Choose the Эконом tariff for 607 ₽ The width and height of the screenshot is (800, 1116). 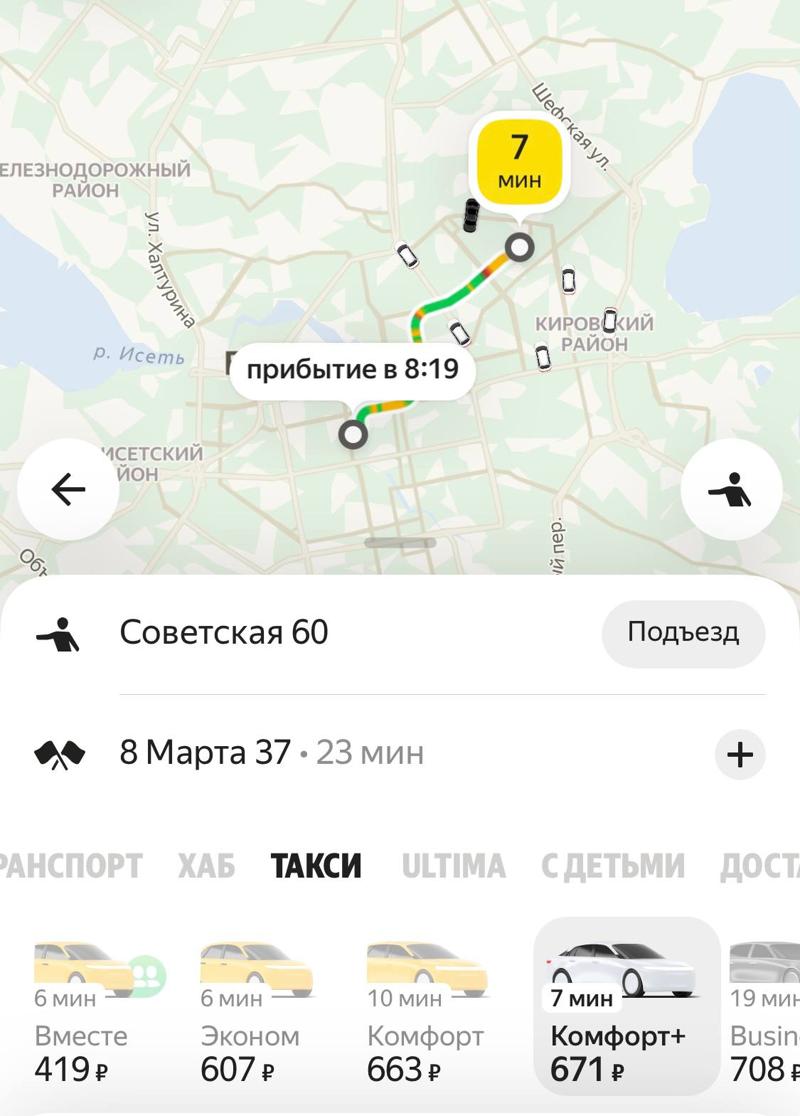[250, 1012]
